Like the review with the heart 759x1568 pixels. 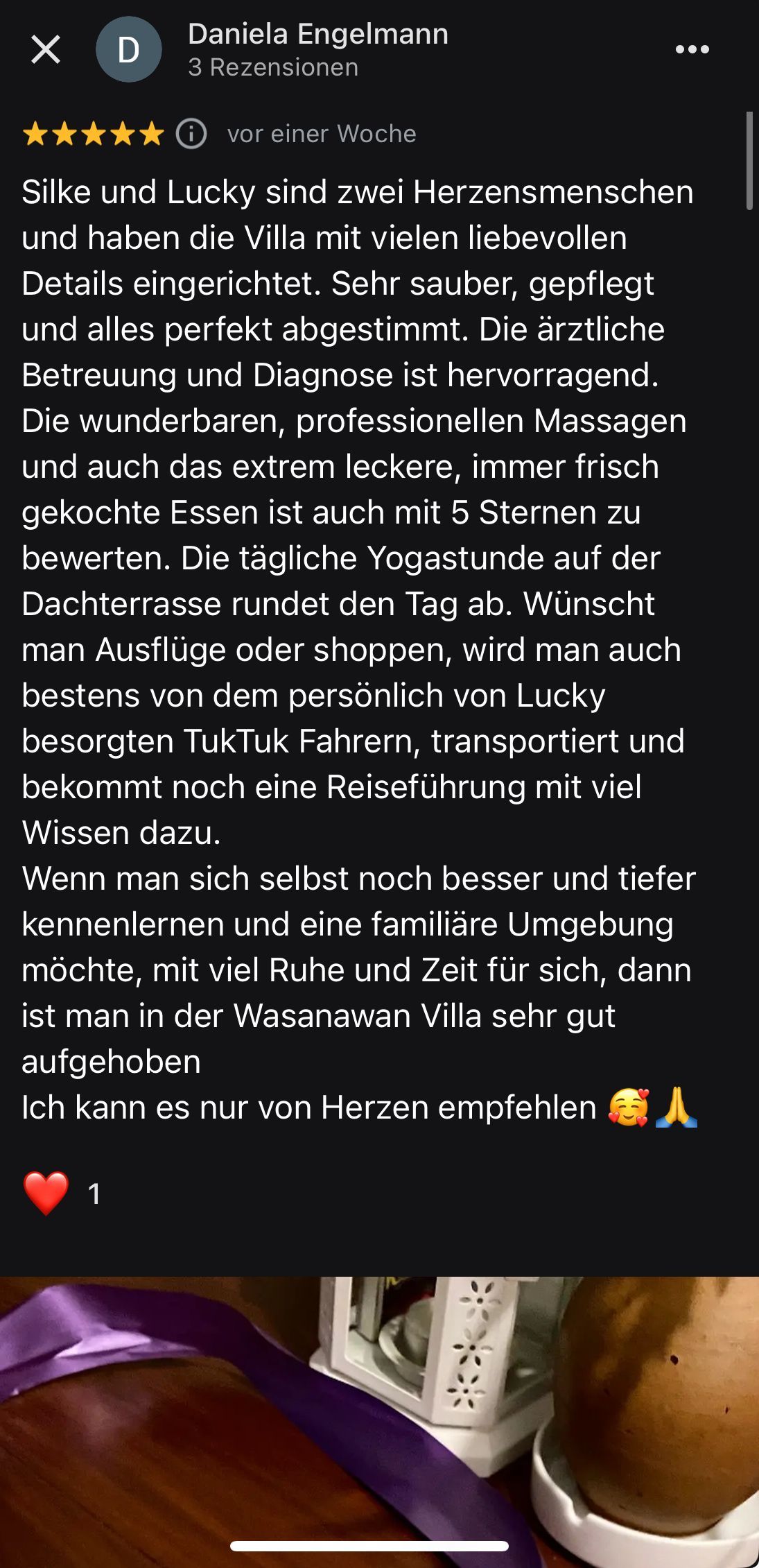point(46,1194)
